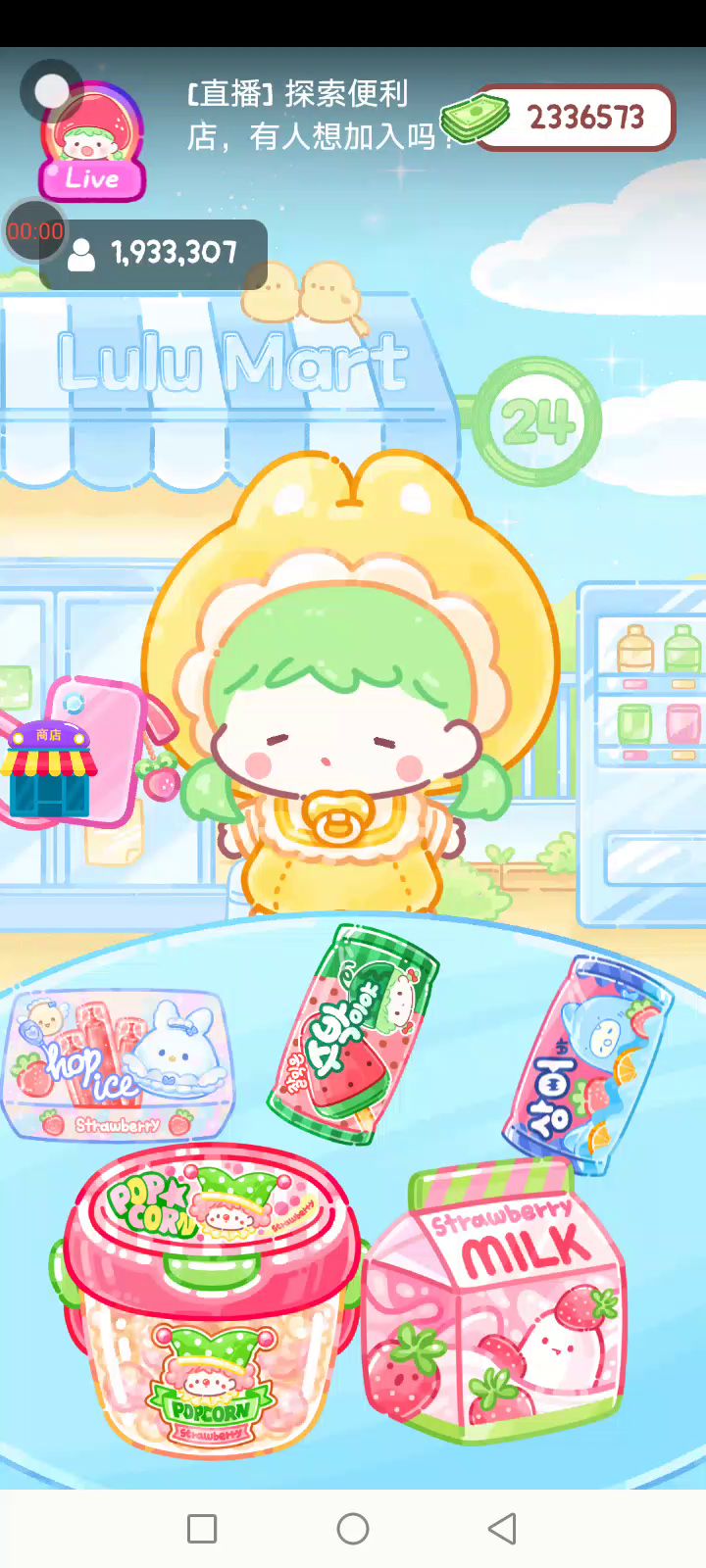
Task: Choose the watermelon ice bar
Action: (351, 1034)
